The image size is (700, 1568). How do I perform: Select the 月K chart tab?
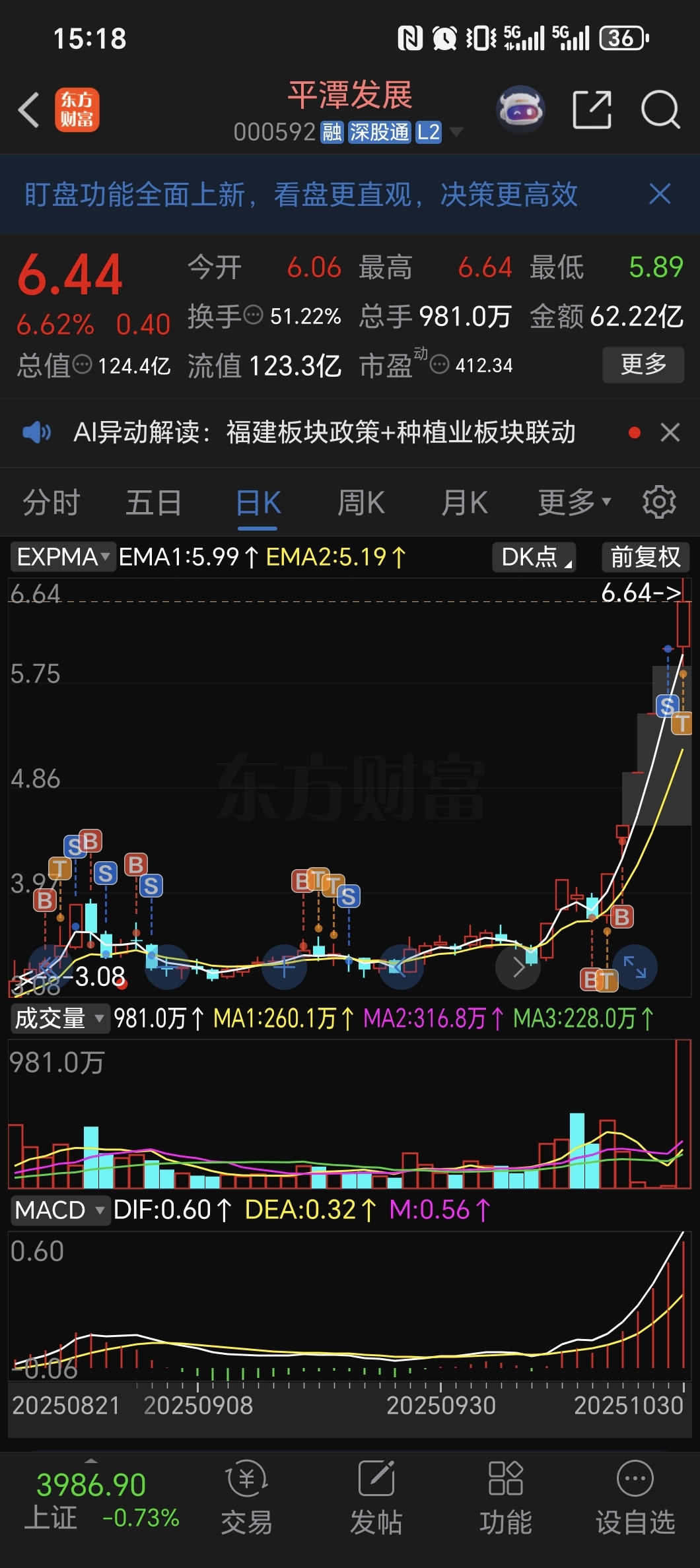point(464,503)
